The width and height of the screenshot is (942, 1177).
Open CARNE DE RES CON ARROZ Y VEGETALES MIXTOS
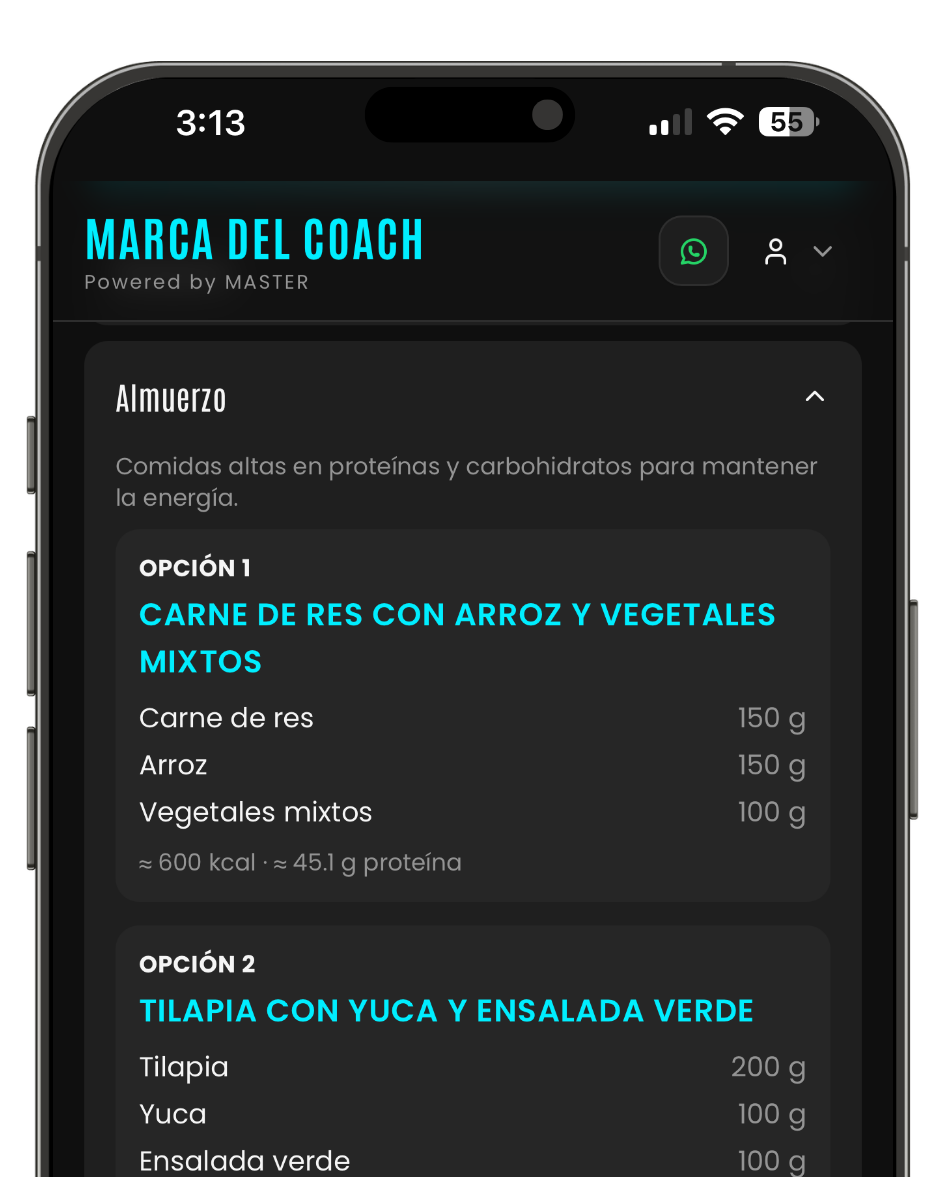pos(457,637)
